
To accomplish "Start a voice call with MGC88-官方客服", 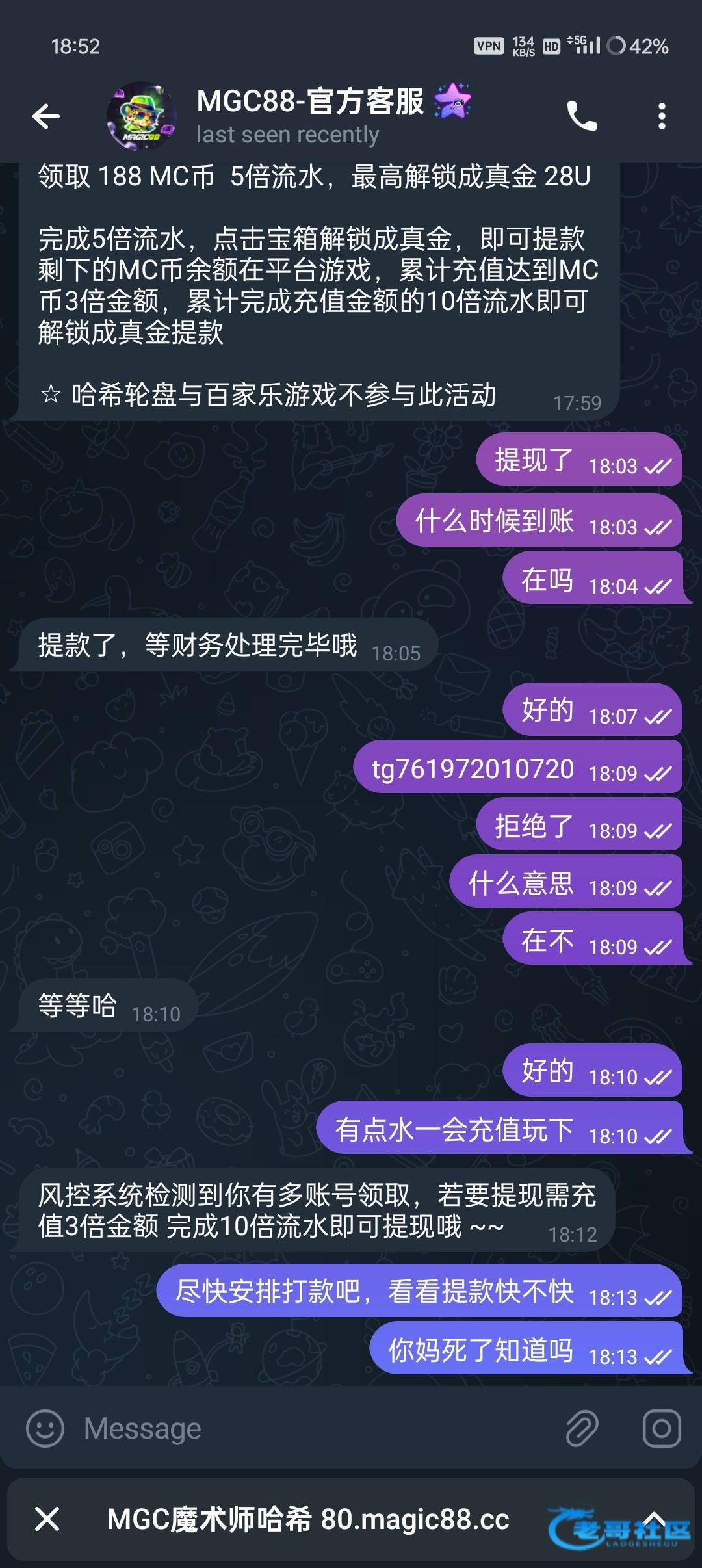I will [x=582, y=116].
